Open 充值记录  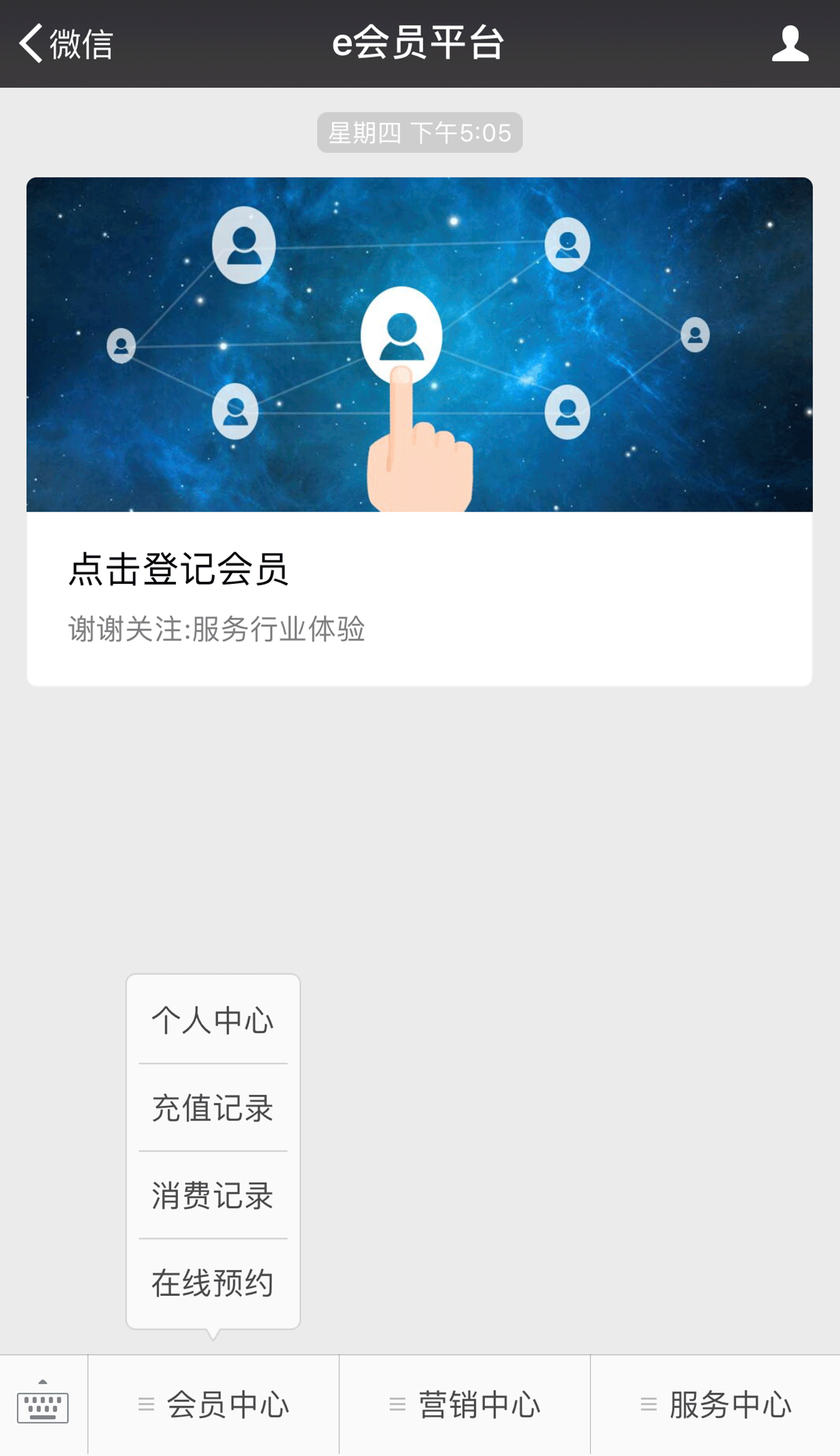[213, 1108]
